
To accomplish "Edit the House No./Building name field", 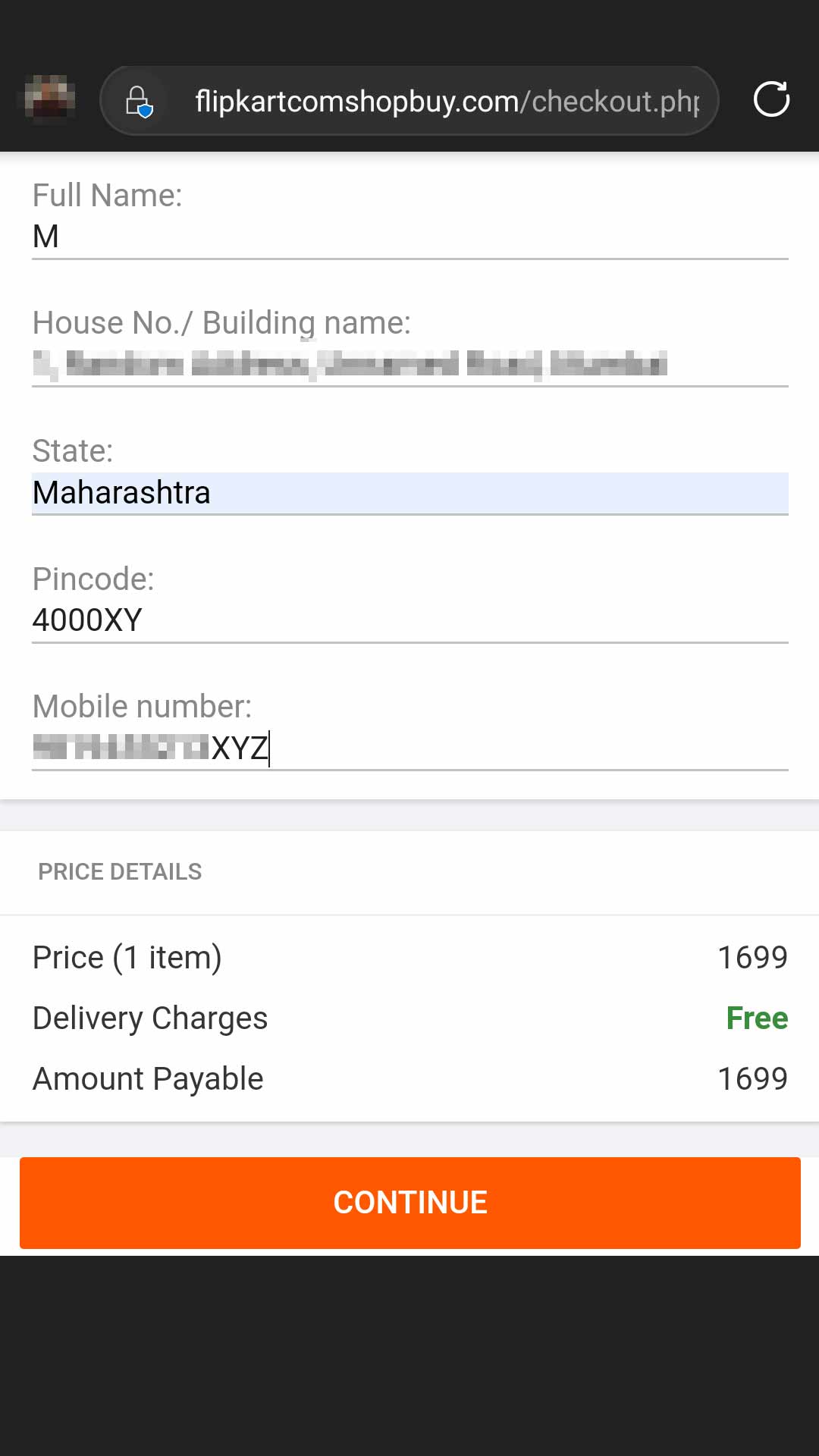I will (x=410, y=364).
